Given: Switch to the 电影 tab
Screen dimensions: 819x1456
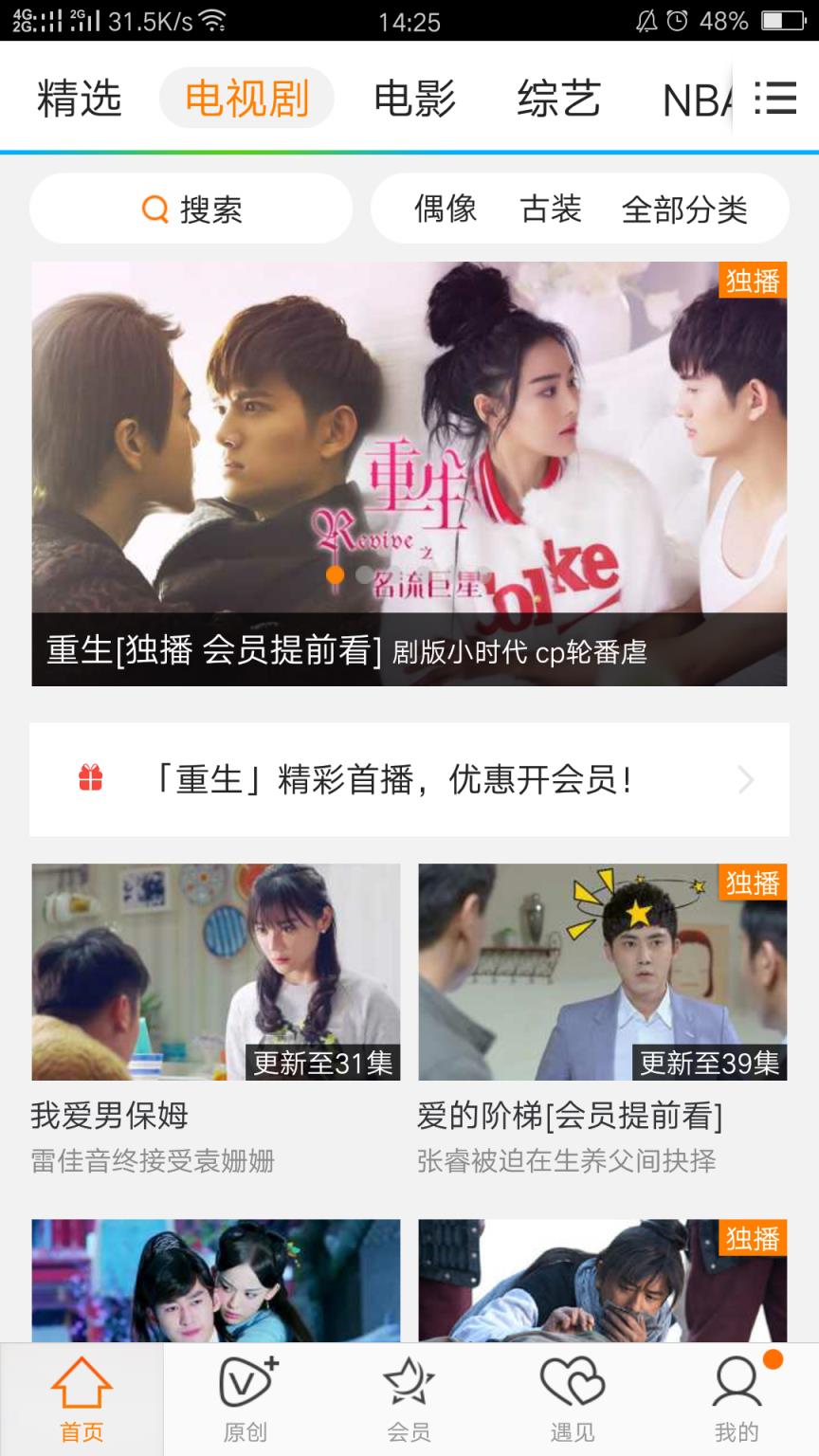Looking at the screenshot, I should 415,99.
